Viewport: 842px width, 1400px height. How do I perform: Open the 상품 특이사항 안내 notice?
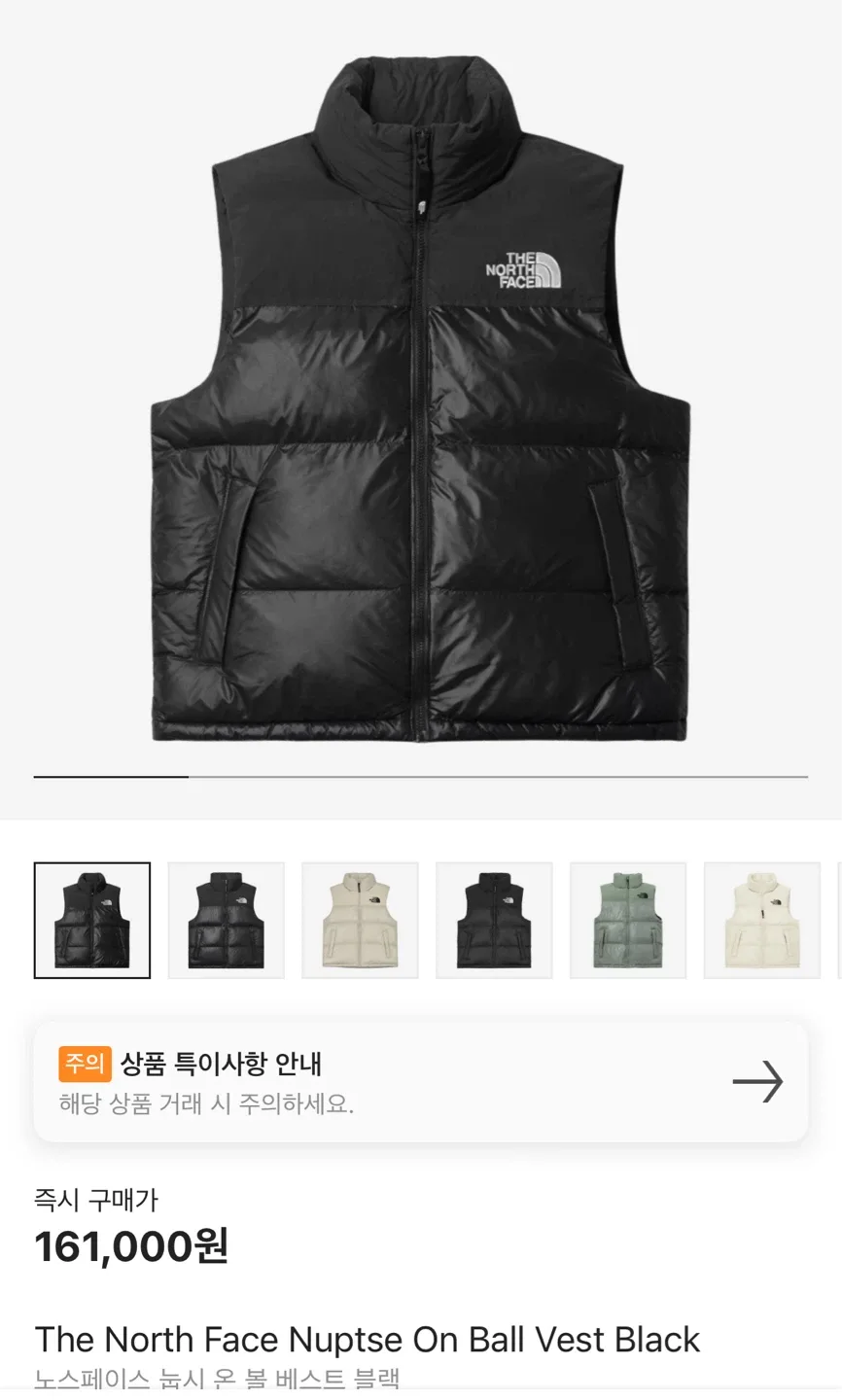click(x=420, y=1081)
